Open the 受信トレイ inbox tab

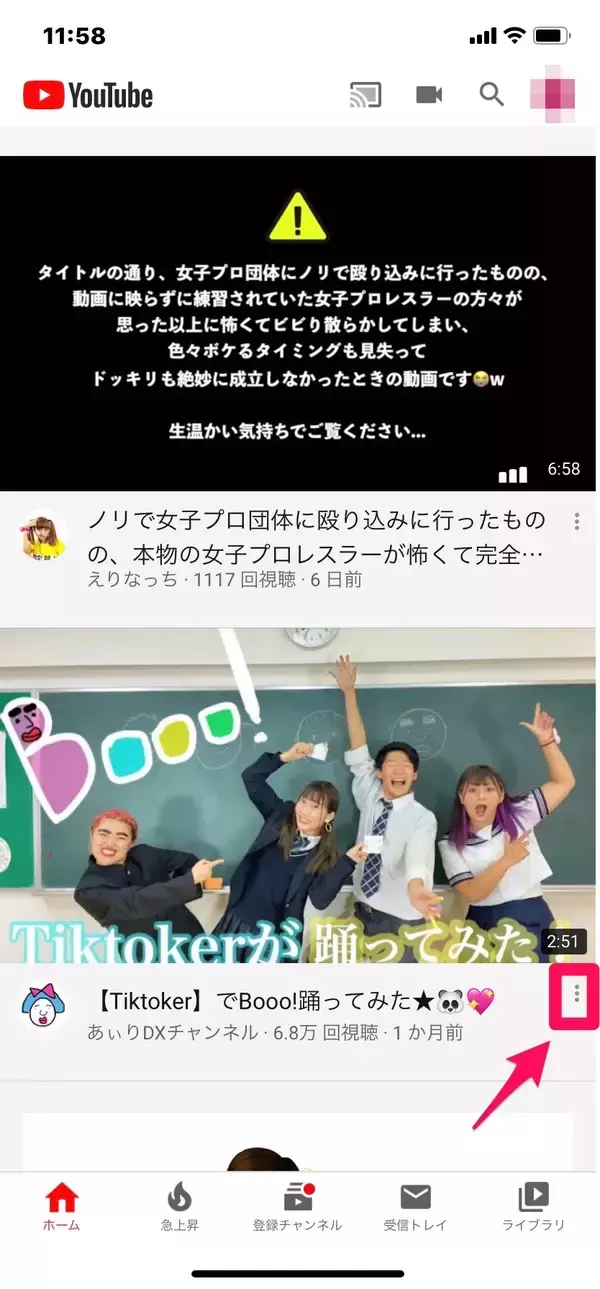(415, 1205)
